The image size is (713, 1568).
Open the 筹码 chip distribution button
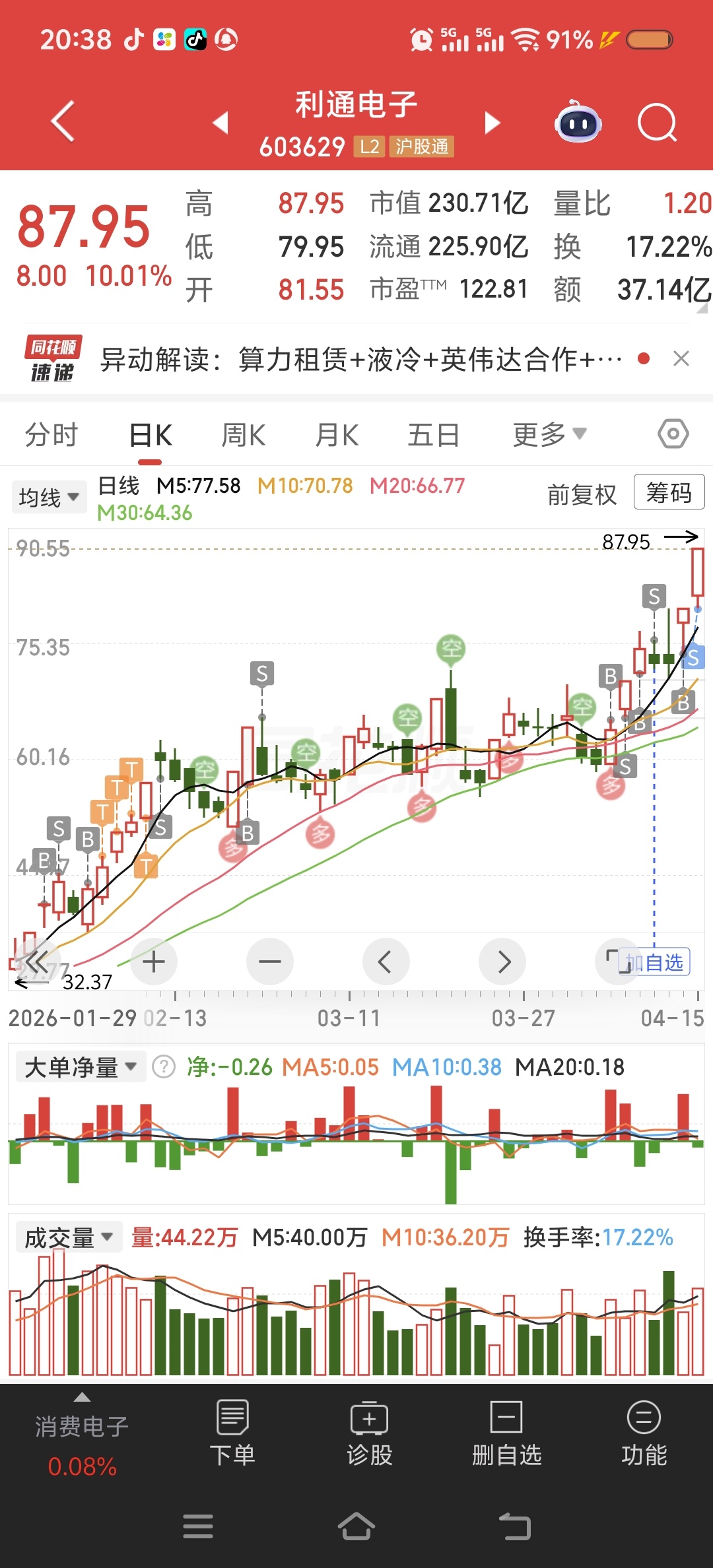tap(669, 492)
